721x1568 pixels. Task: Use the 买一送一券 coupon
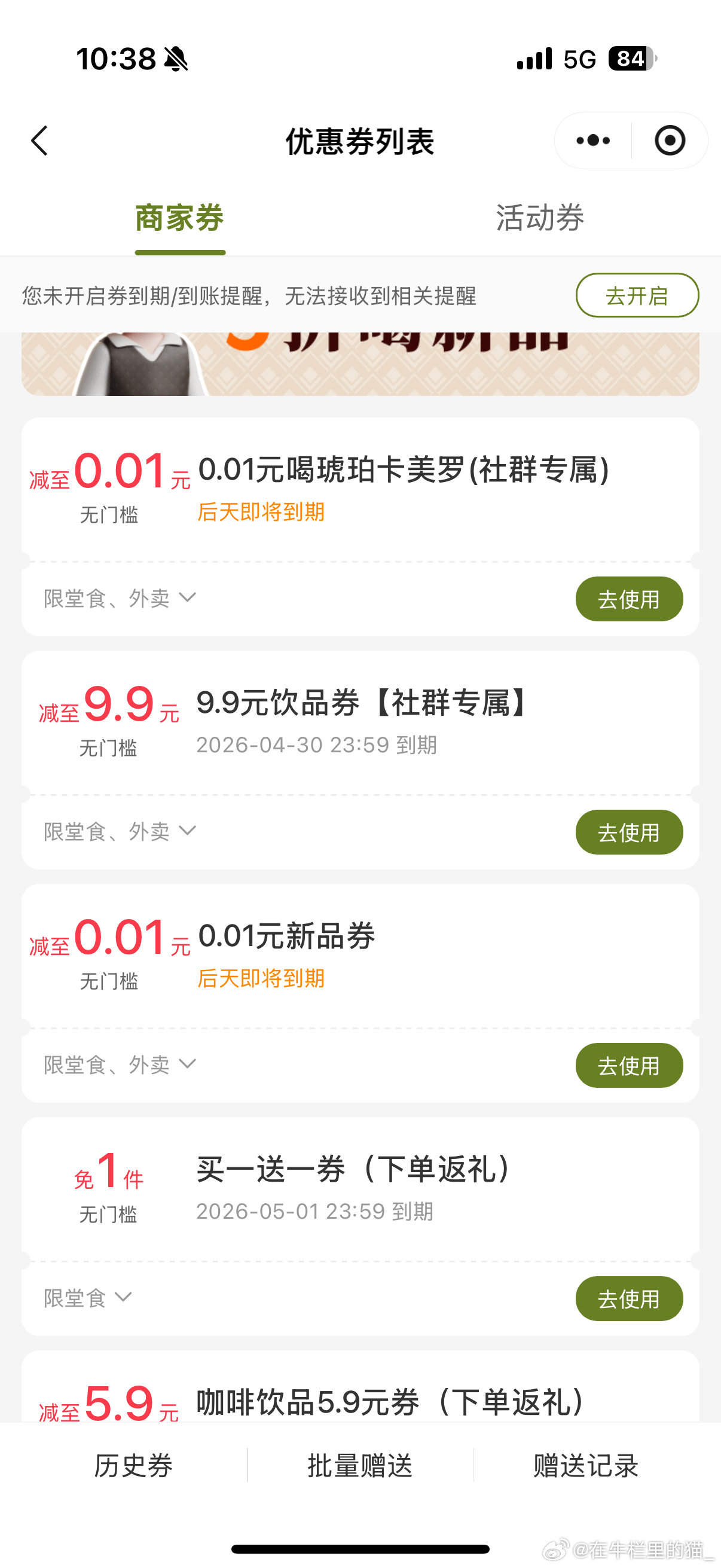(628, 1298)
